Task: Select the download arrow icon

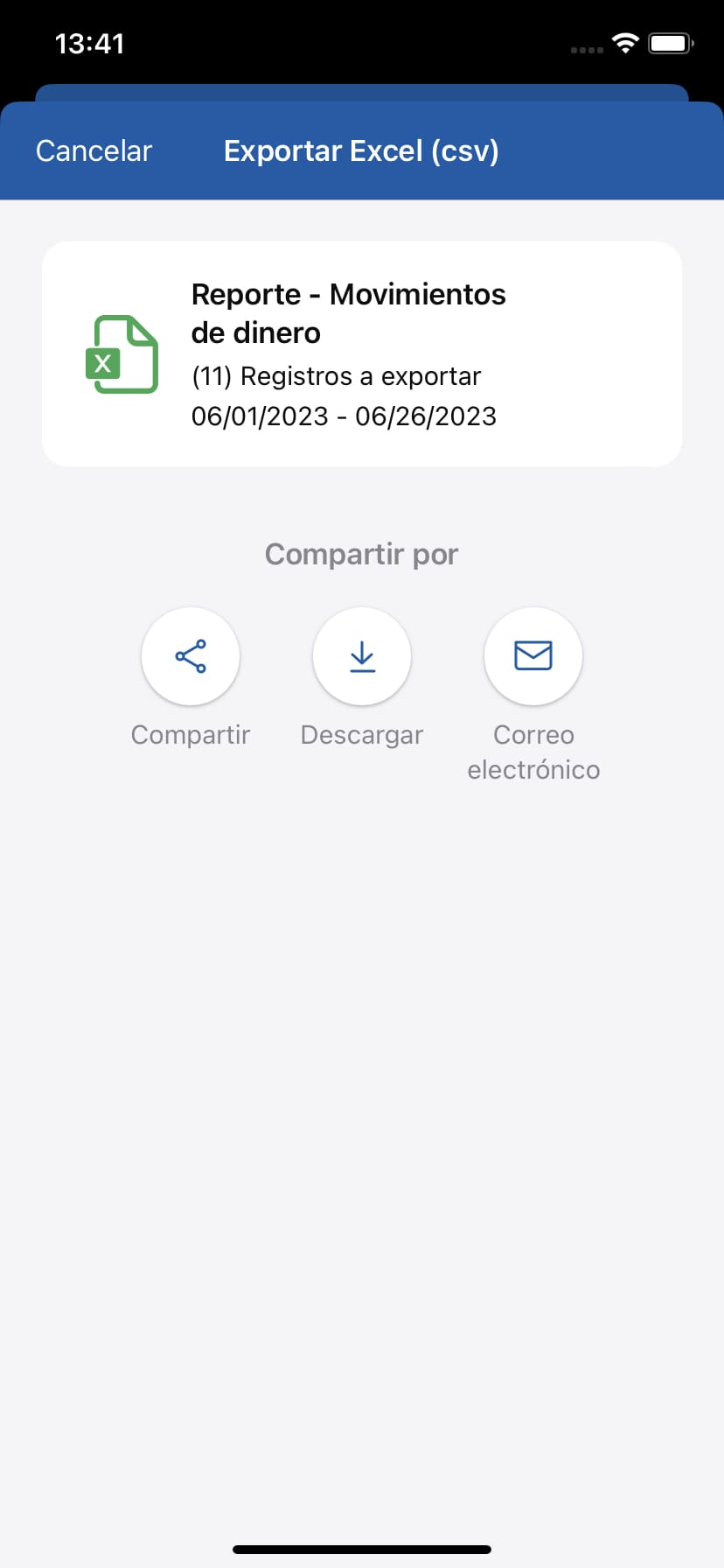Action: click(361, 656)
